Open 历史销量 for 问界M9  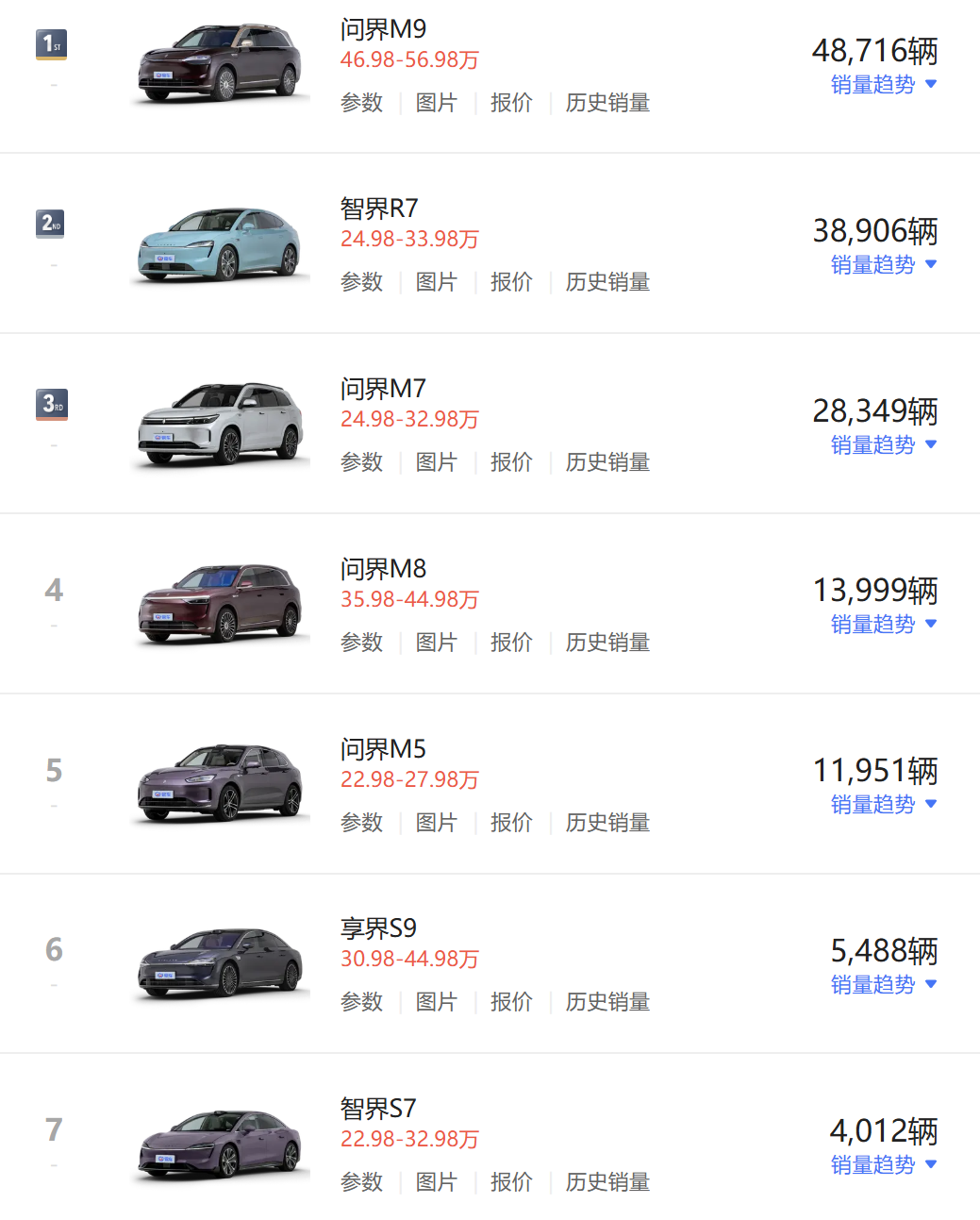(607, 103)
